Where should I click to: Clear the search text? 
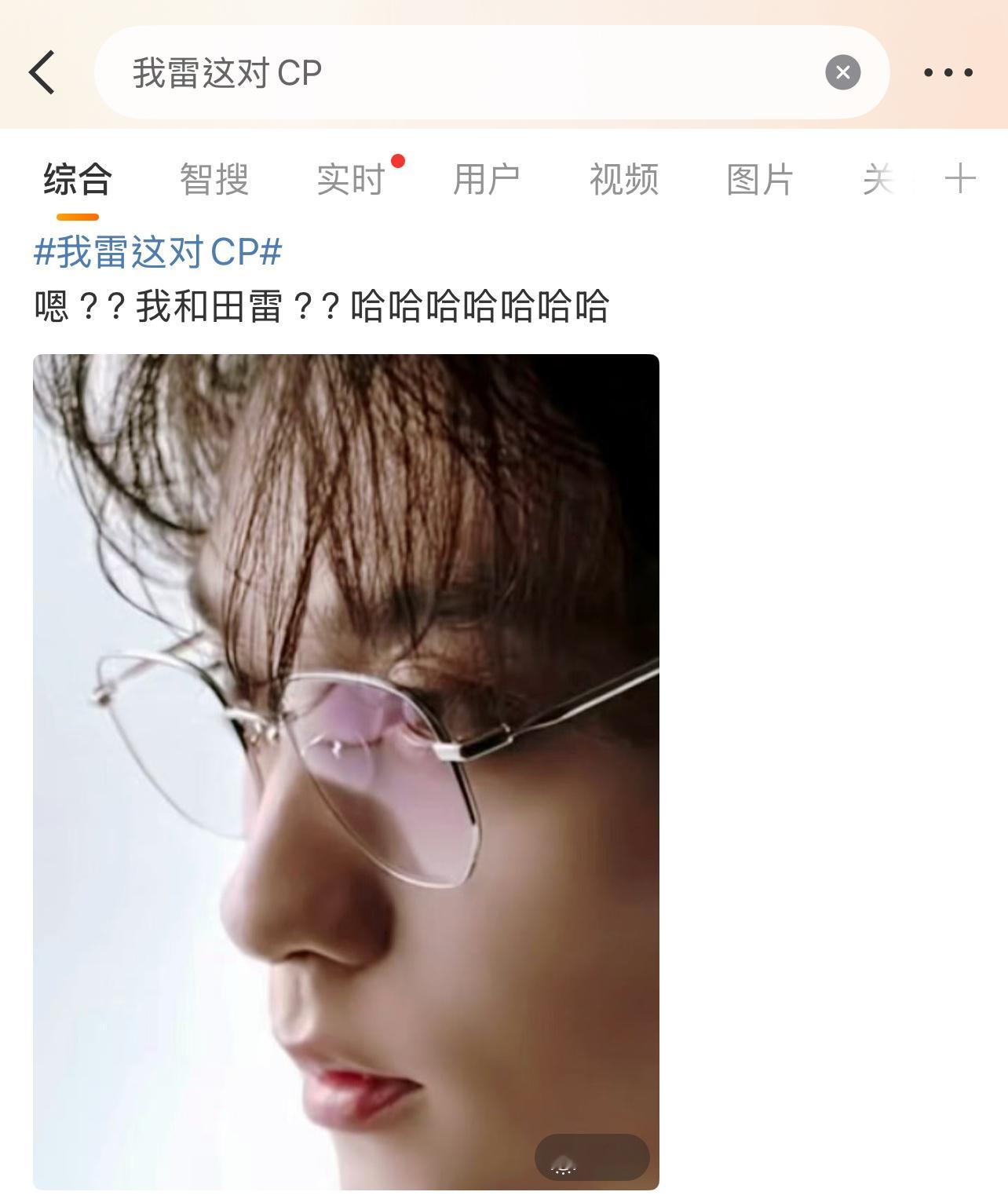842,72
